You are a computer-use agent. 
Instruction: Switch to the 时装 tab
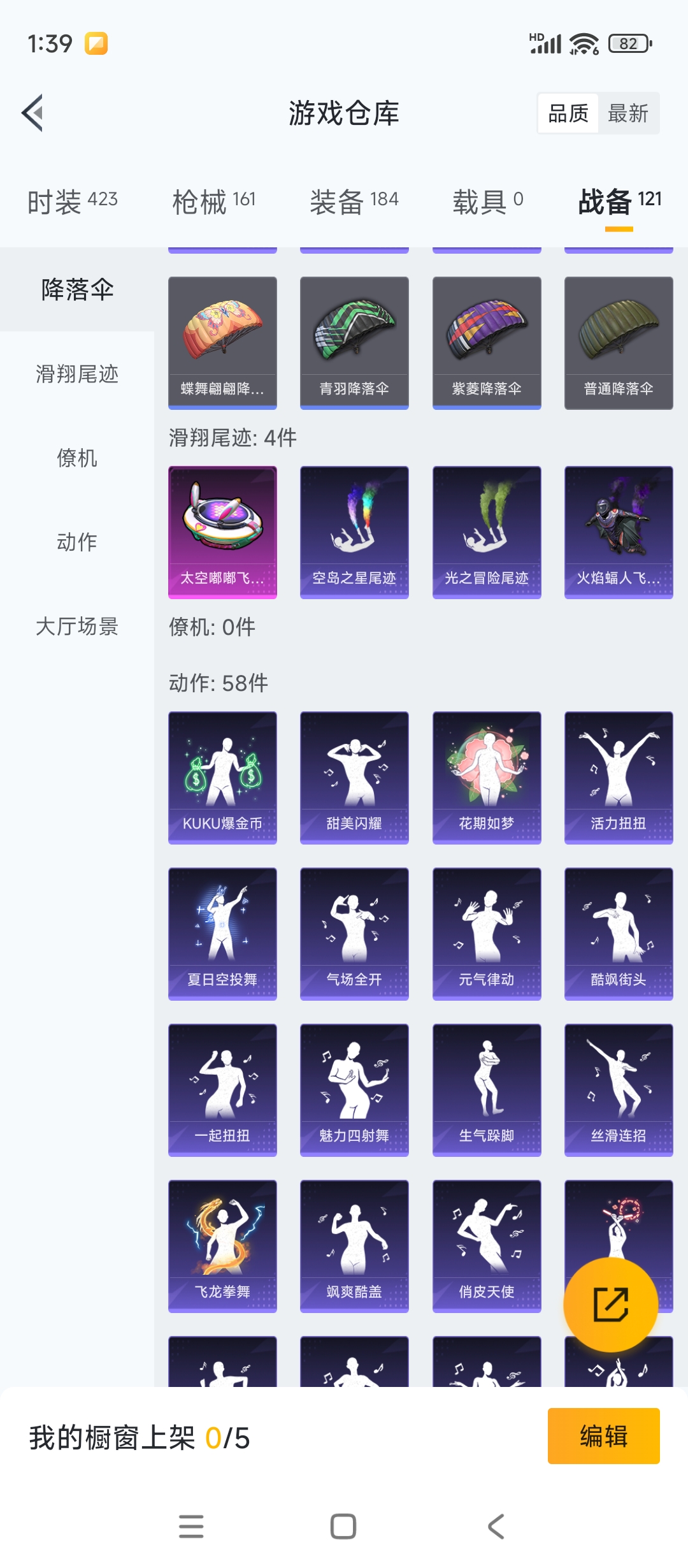(x=72, y=201)
